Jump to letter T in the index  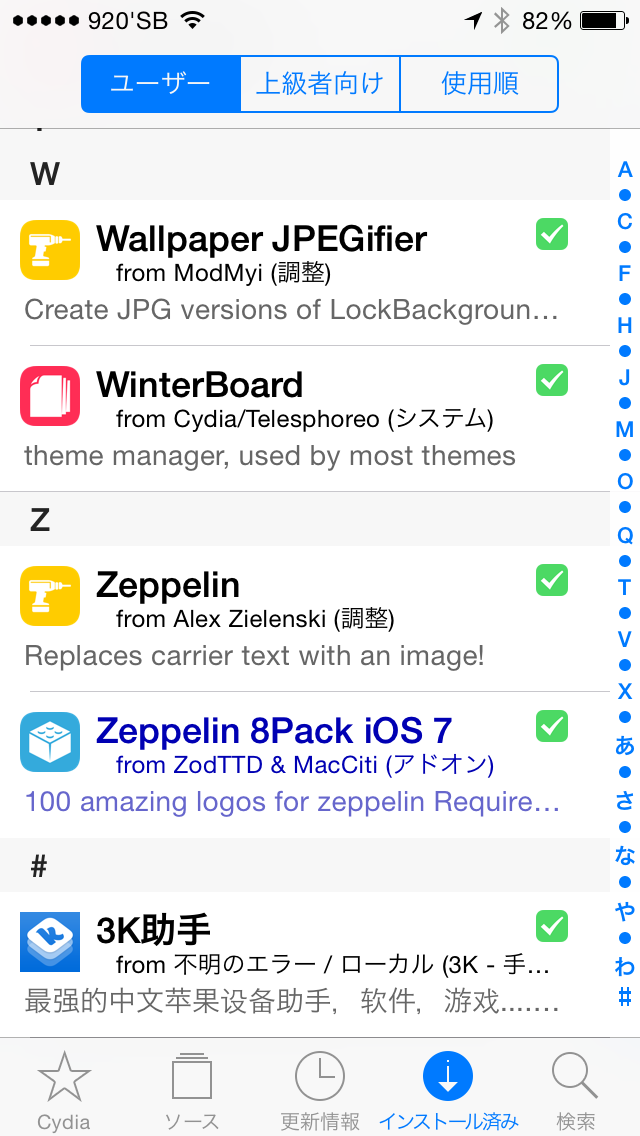pos(625,587)
